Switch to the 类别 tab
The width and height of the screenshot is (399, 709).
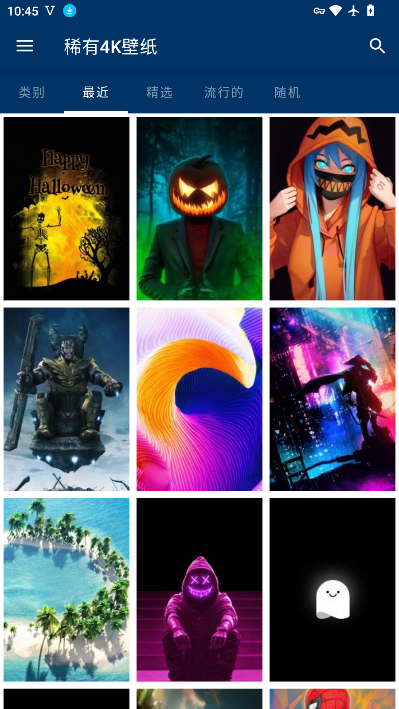coord(32,93)
